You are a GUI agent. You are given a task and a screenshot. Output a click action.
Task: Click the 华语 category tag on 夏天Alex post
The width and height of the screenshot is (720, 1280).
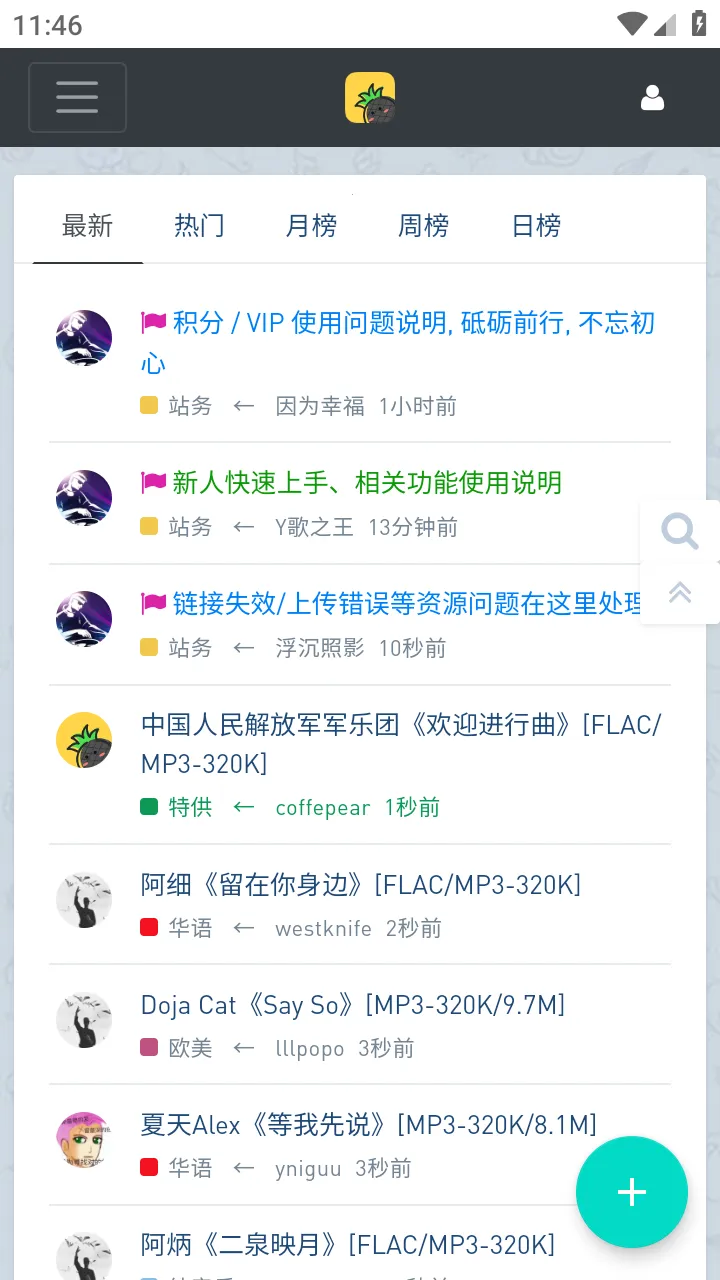coord(190,1167)
